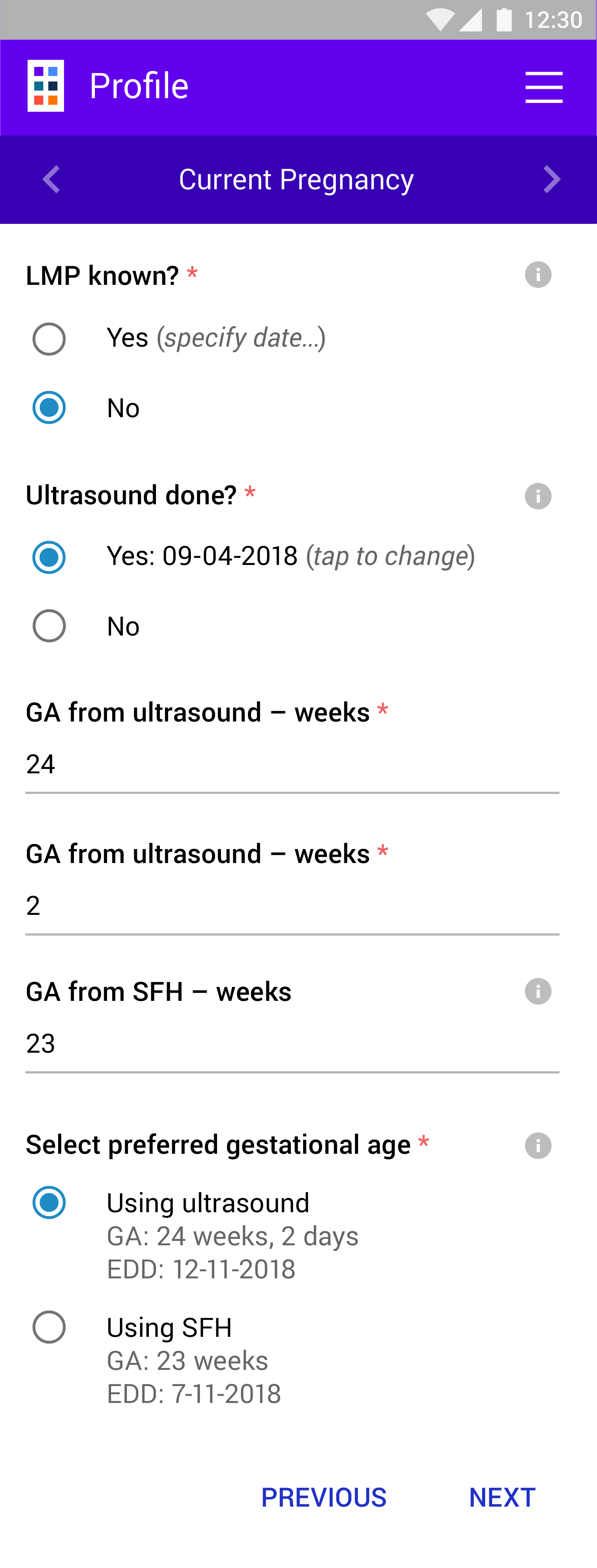Go to the previous section arrow
This screenshot has width=597, height=1568.
click(52, 180)
